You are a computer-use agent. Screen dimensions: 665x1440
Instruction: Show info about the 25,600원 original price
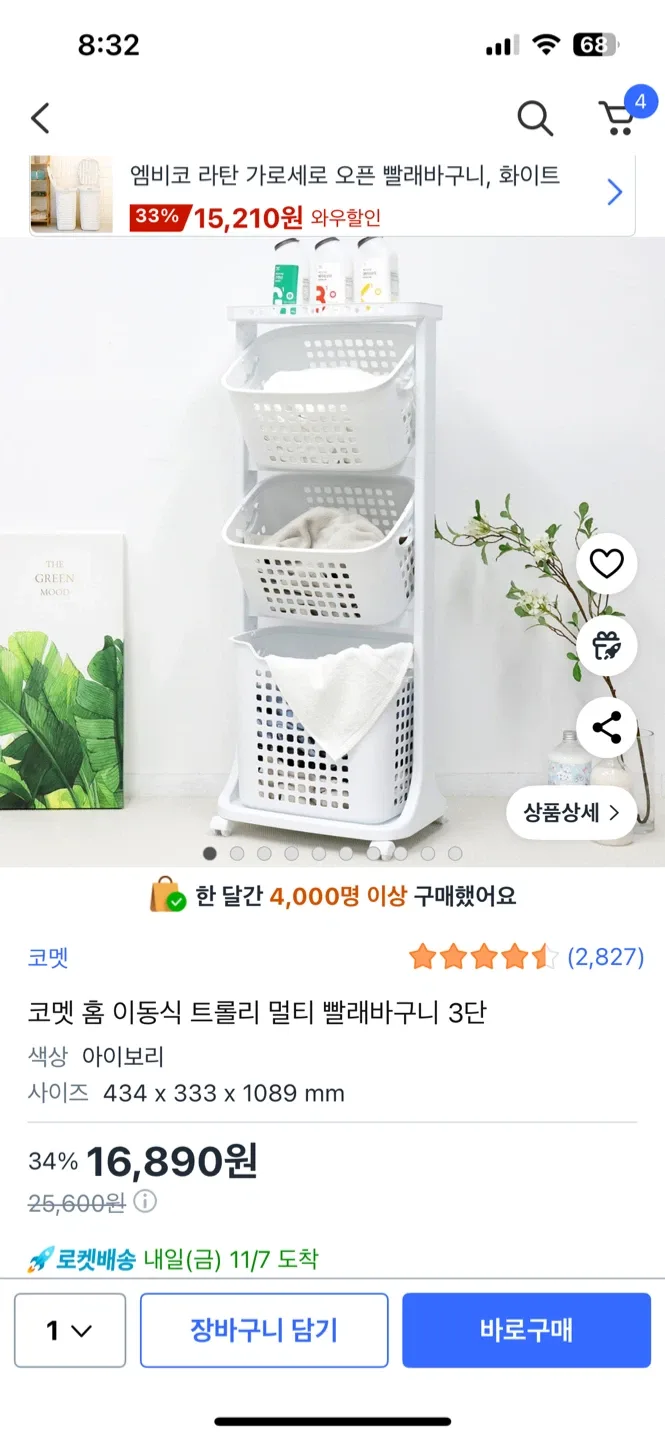pyautogui.click(x=145, y=1201)
